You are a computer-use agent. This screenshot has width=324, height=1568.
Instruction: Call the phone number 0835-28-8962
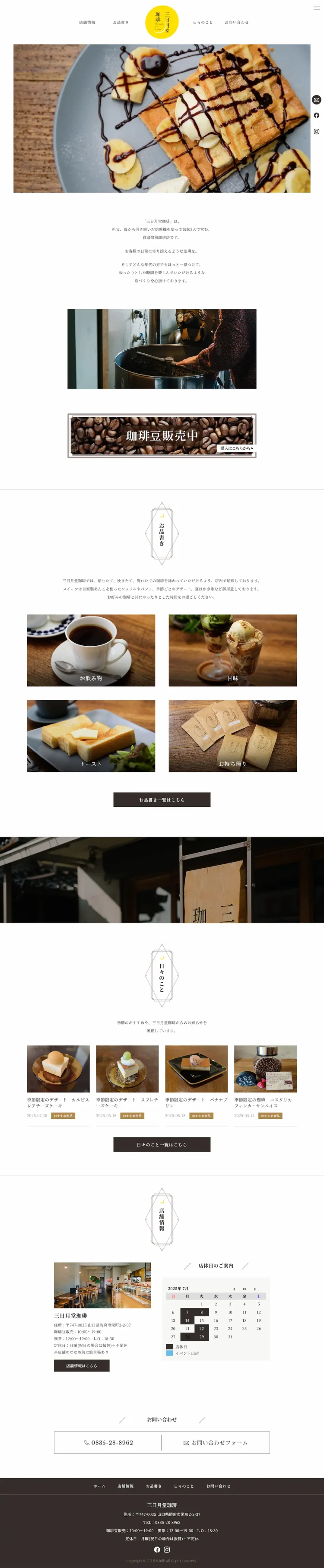pyautogui.click(x=108, y=1443)
